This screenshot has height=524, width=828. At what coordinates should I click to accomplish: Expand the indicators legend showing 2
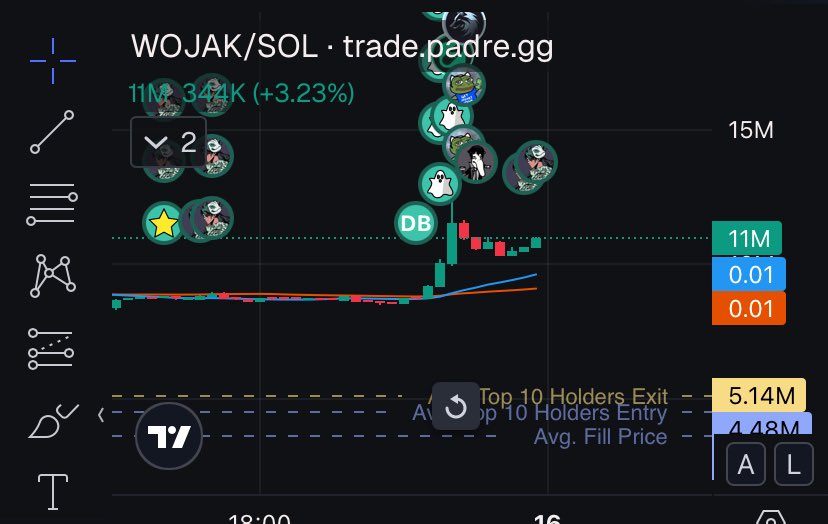click(168, 142)
